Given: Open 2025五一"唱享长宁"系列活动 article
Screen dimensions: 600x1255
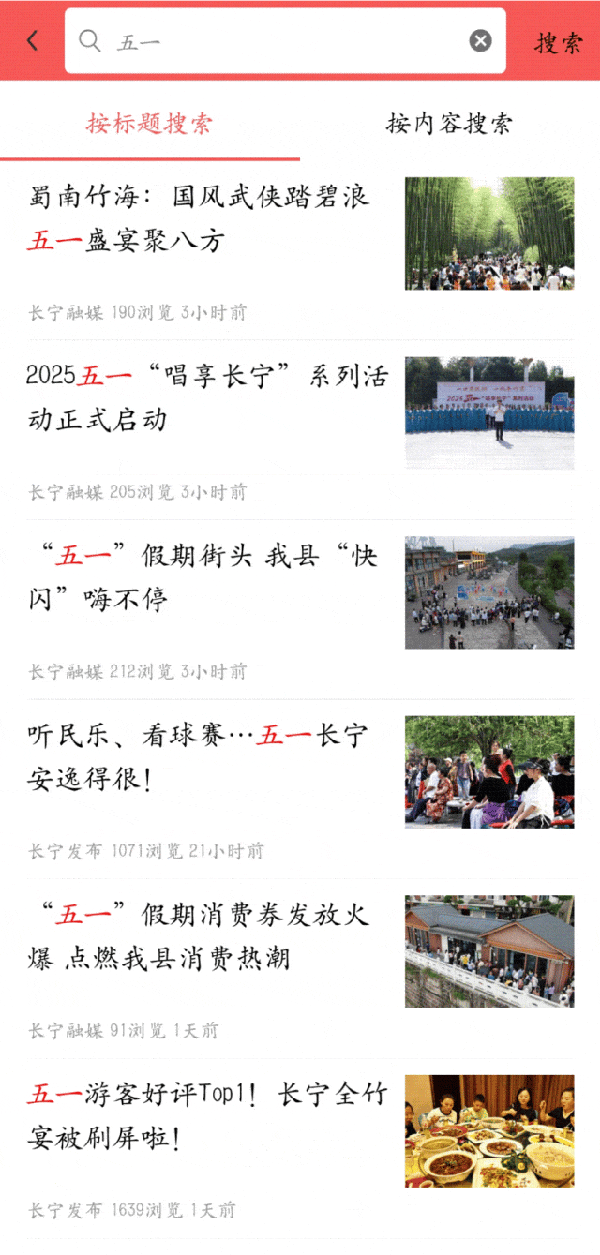Looking at the screenshot, I should (x=300, y=429).
